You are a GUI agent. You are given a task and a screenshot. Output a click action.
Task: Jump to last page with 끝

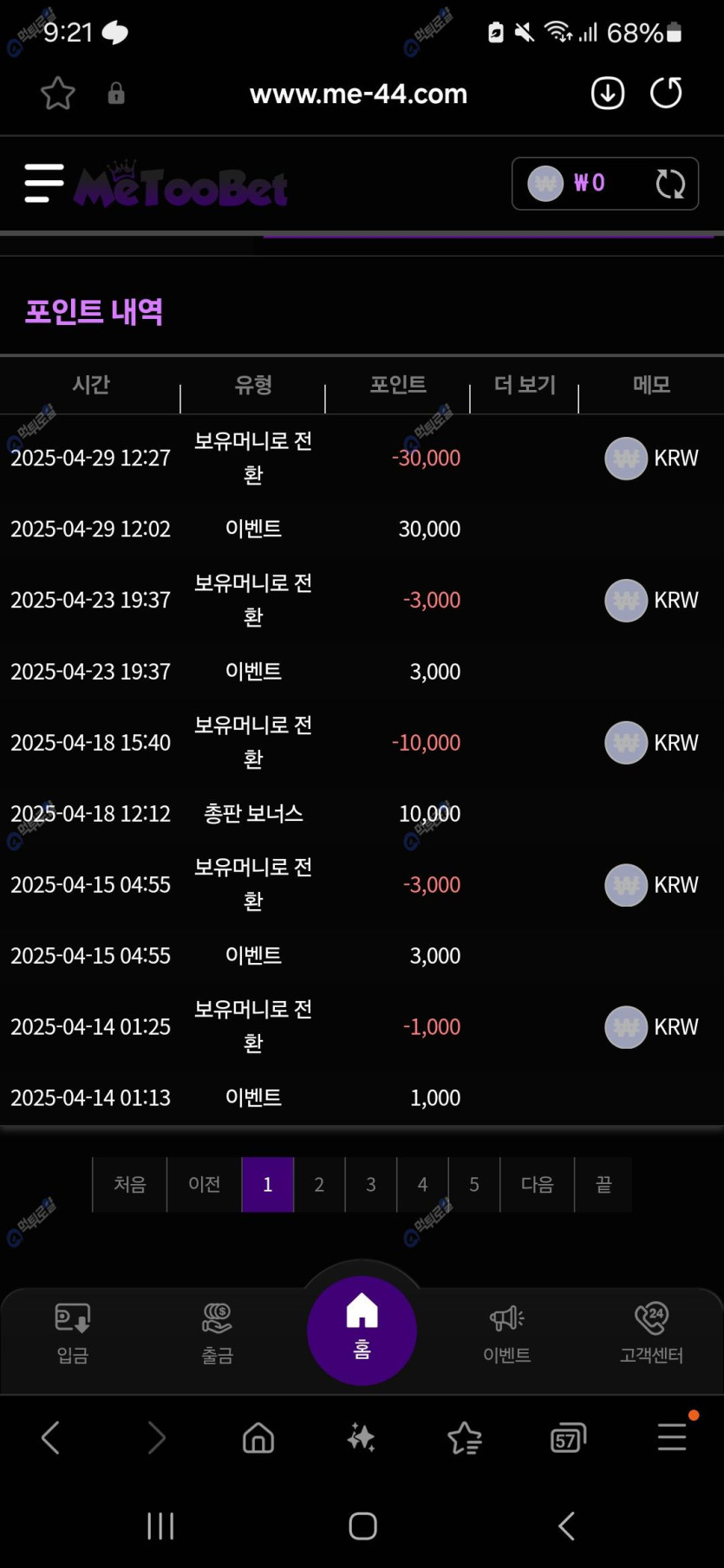click(603, 1184)
